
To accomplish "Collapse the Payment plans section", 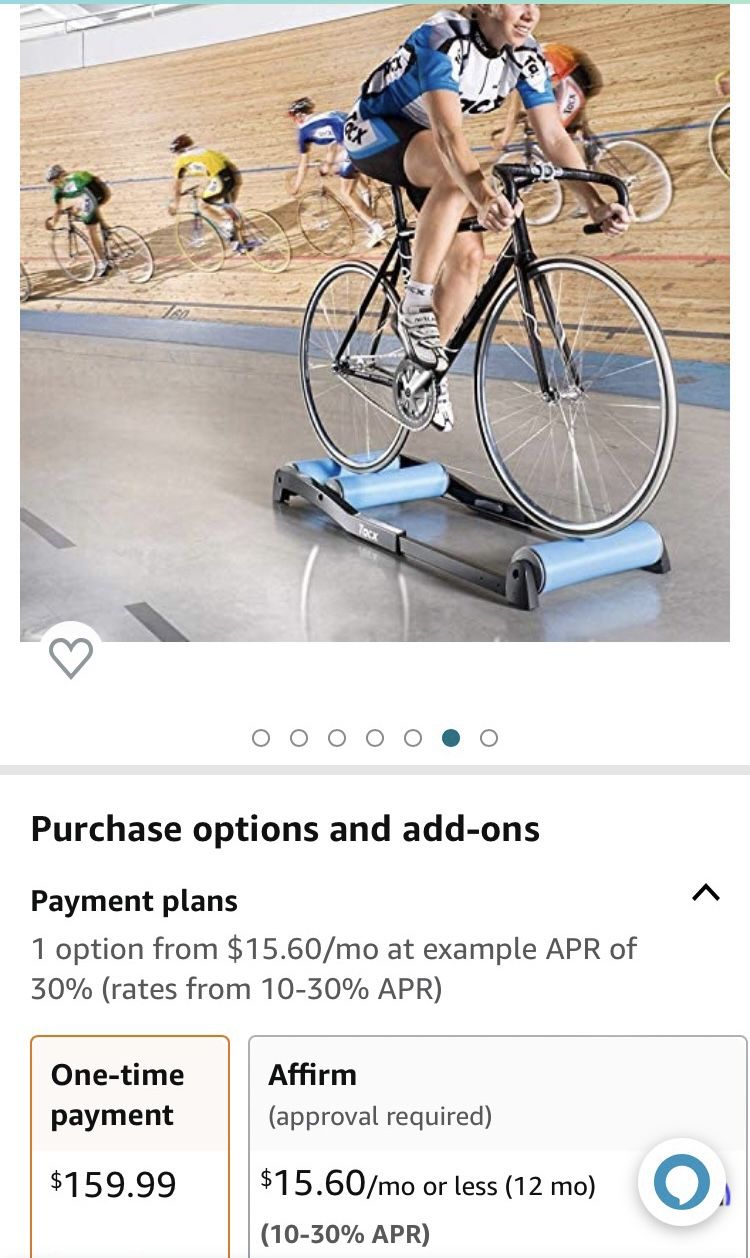I will tap(706, 893).
